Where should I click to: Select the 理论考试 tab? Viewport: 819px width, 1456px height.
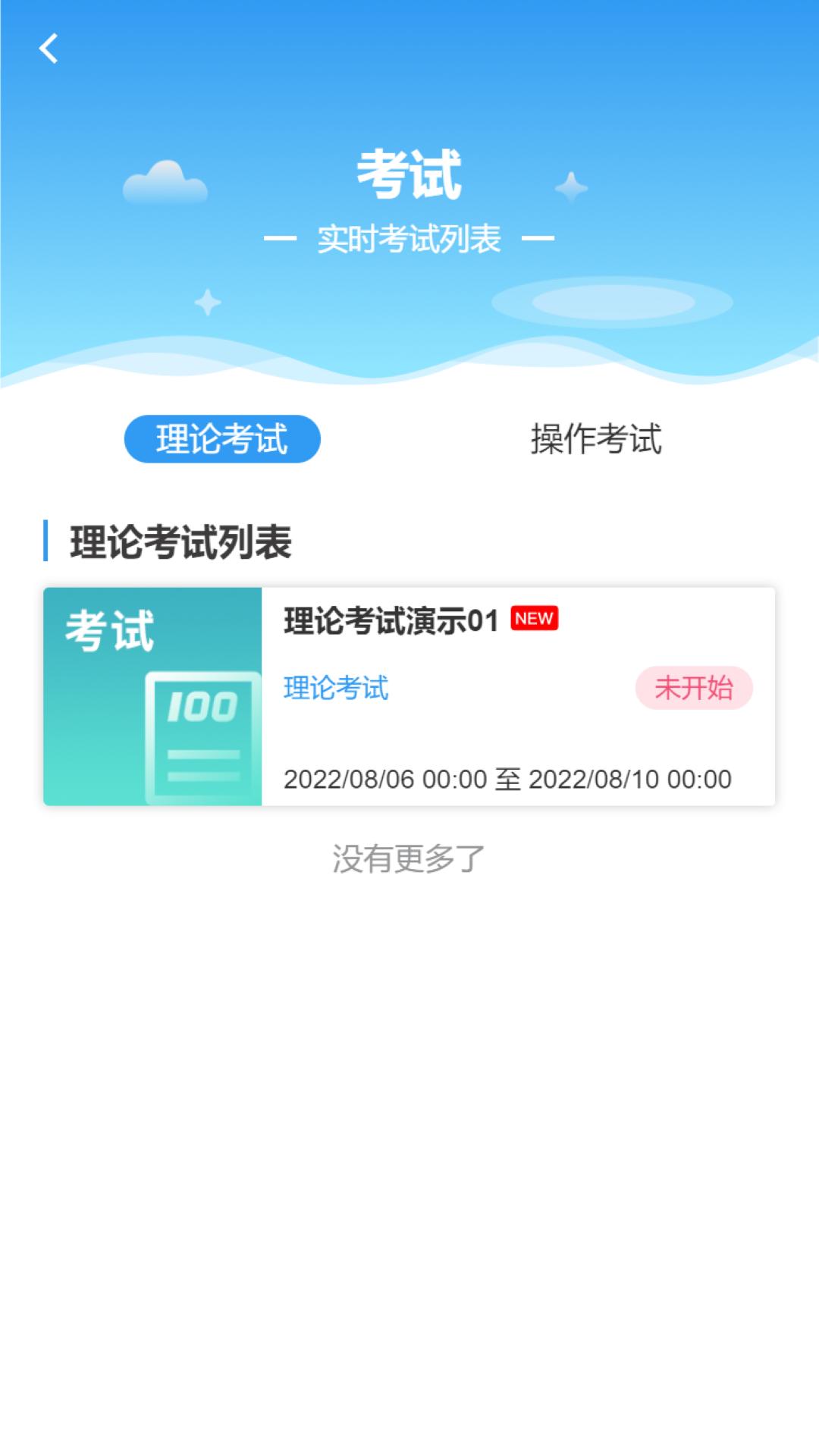pyautogui.click(x=222, y=439)
